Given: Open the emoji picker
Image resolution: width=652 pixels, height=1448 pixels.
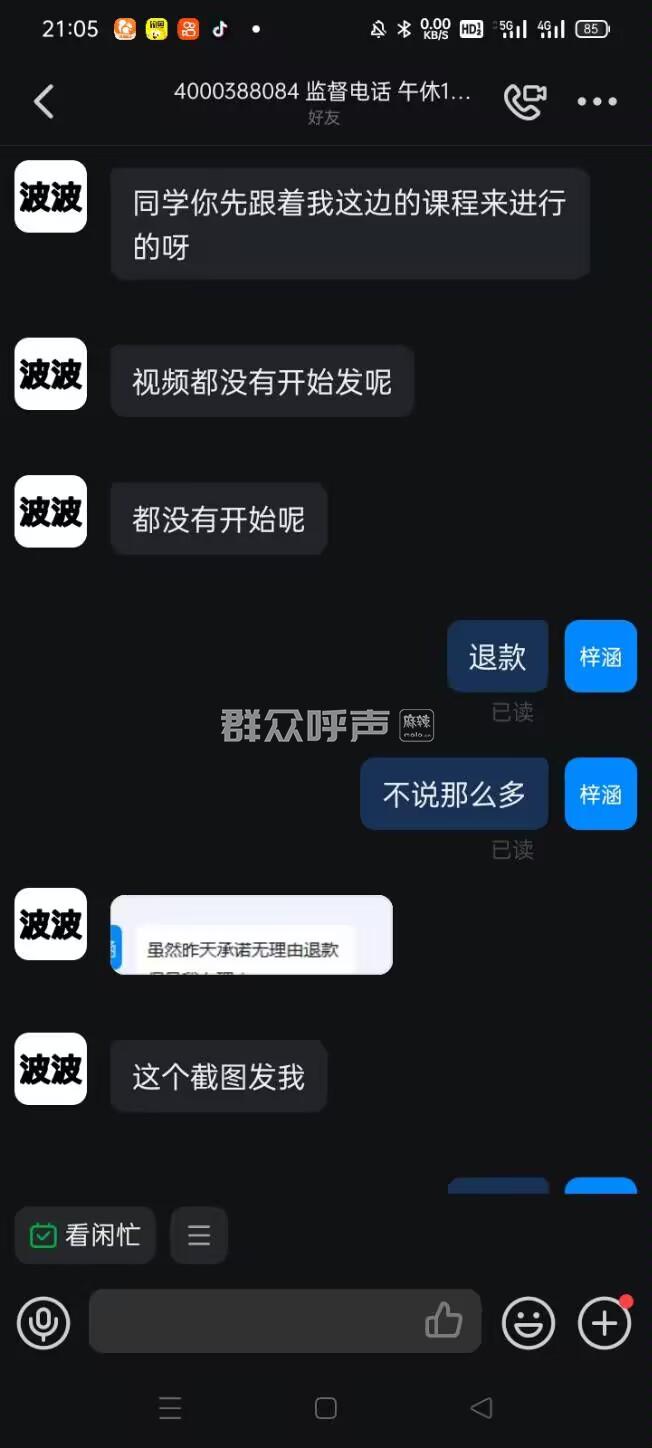Looking at the screenshot, I should (528, 1323).
